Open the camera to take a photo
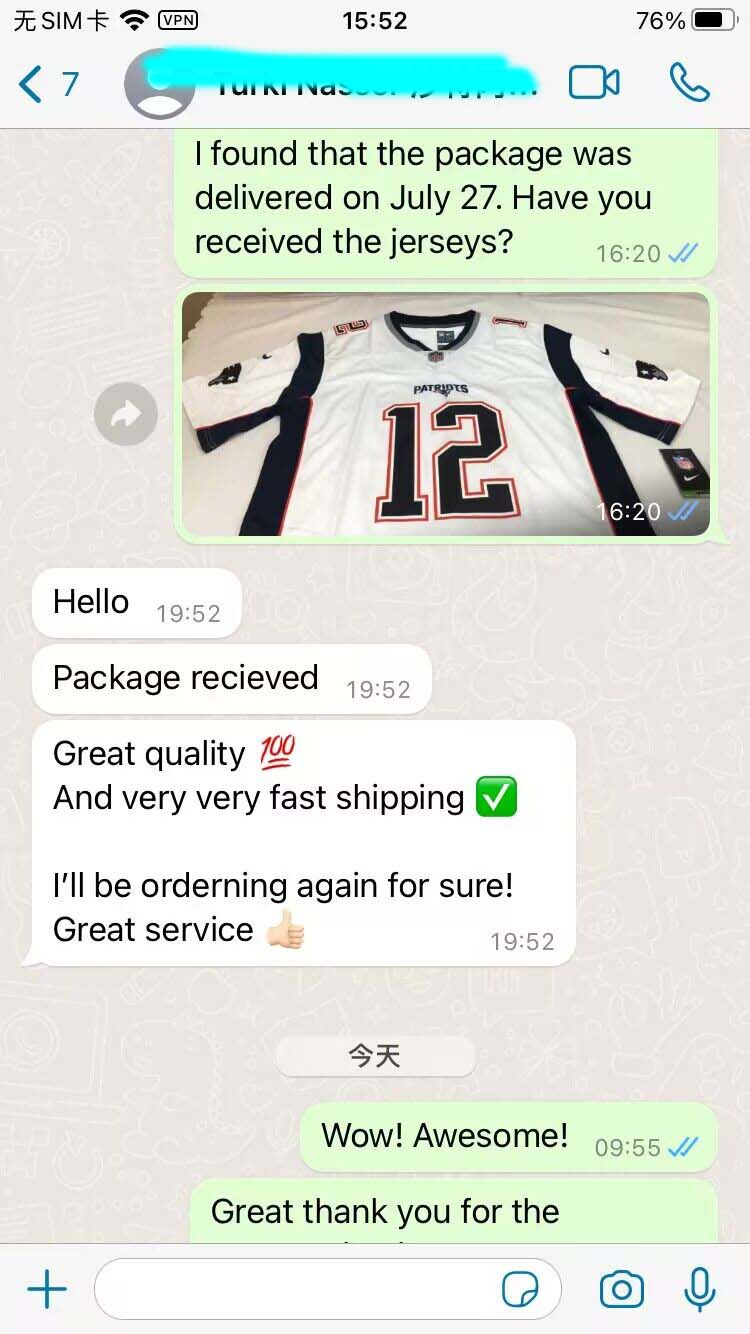 621,1290
